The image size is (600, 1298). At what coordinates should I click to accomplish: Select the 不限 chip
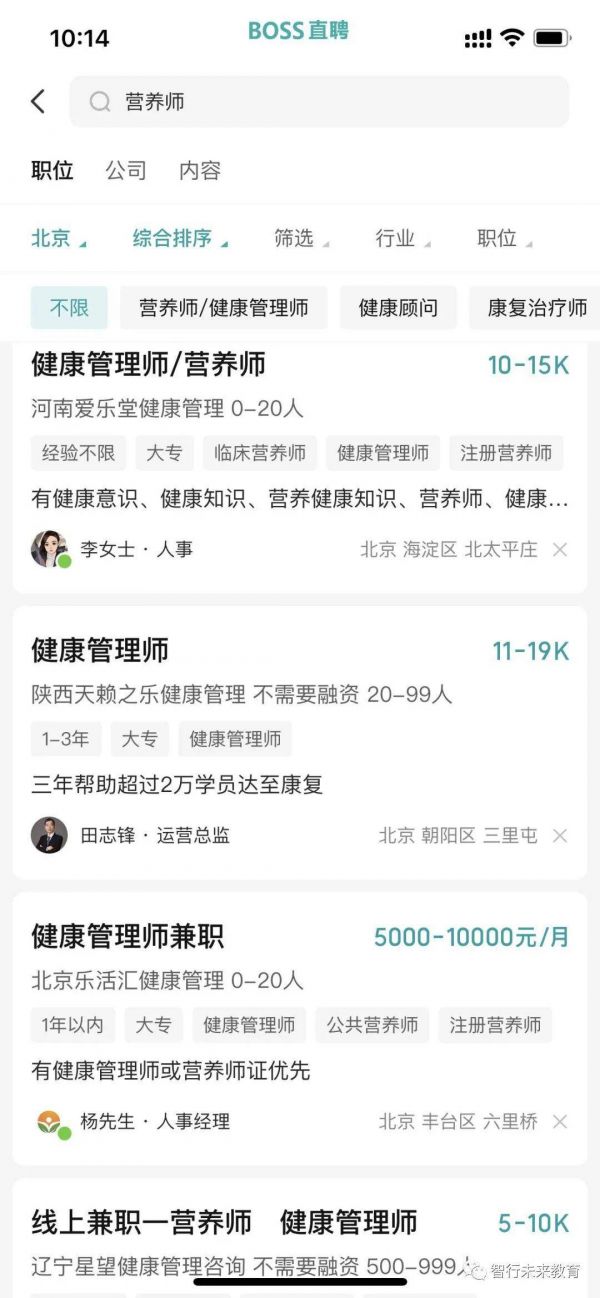tap(69, 308)
